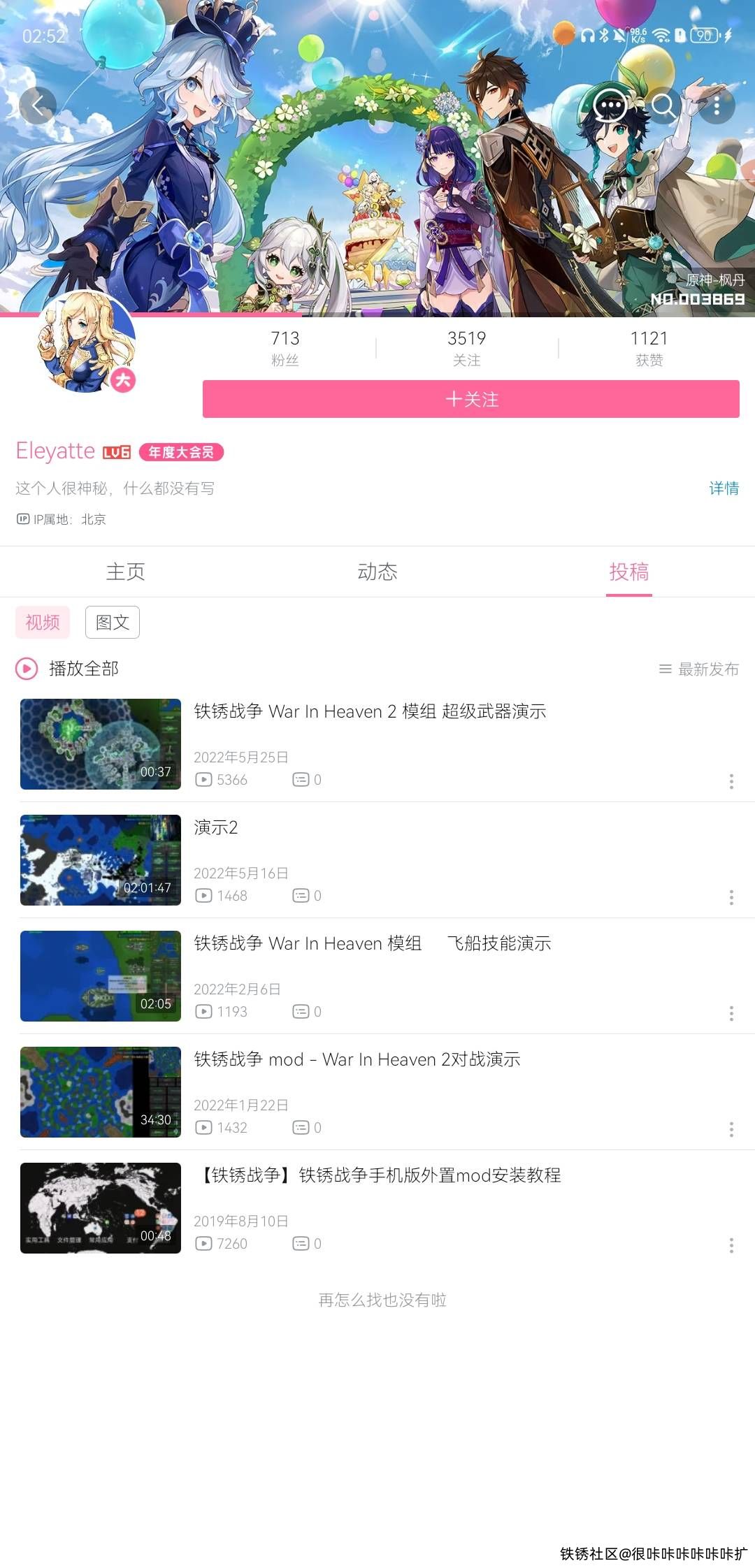Screen dimensions: 755x1568
Task: Open the 详情 details link
Action: pyautogui.click(x=724, y=488)
